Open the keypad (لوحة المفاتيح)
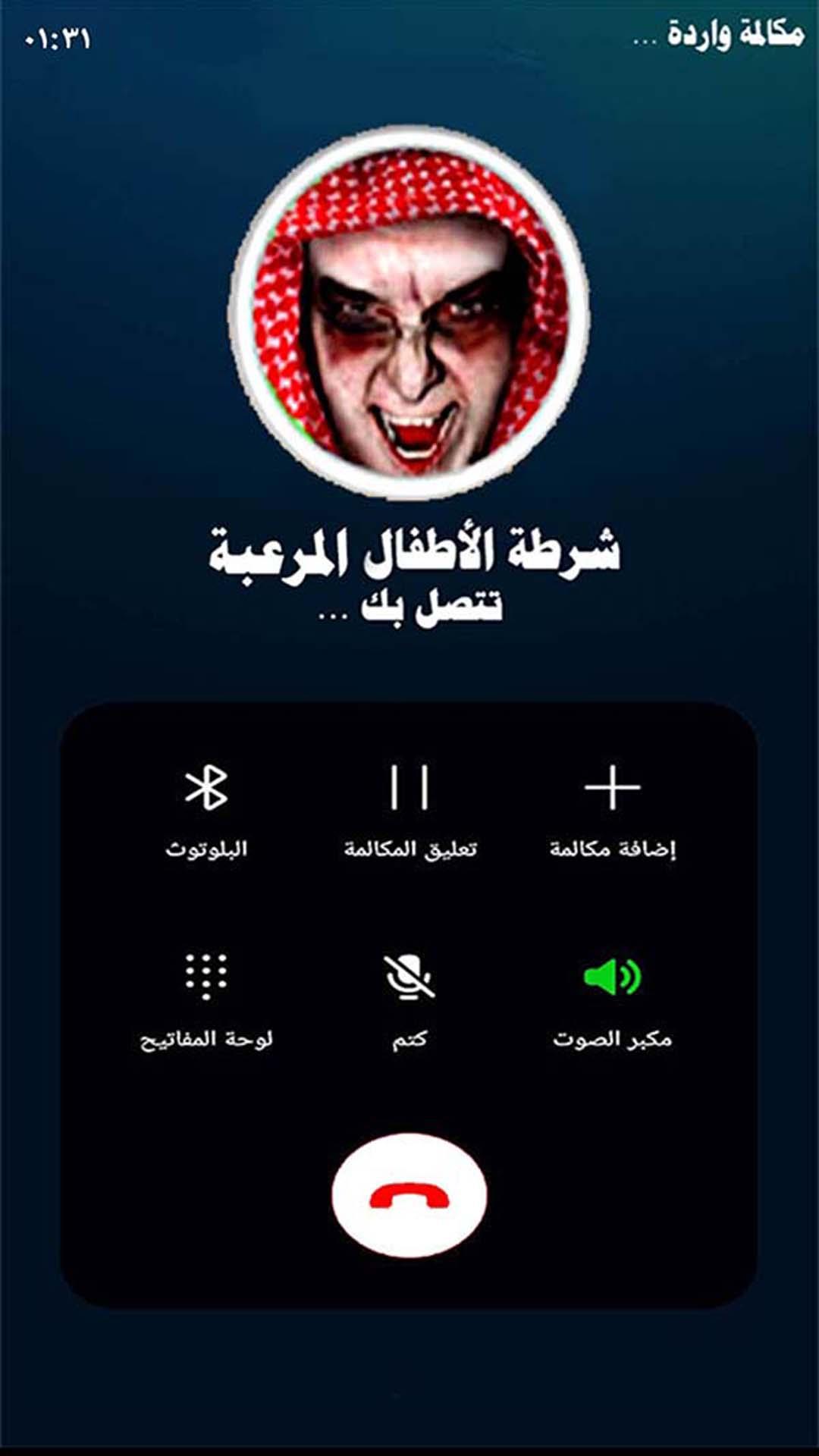This screenshot has width=819, height=1456. [x=206, y=977]
